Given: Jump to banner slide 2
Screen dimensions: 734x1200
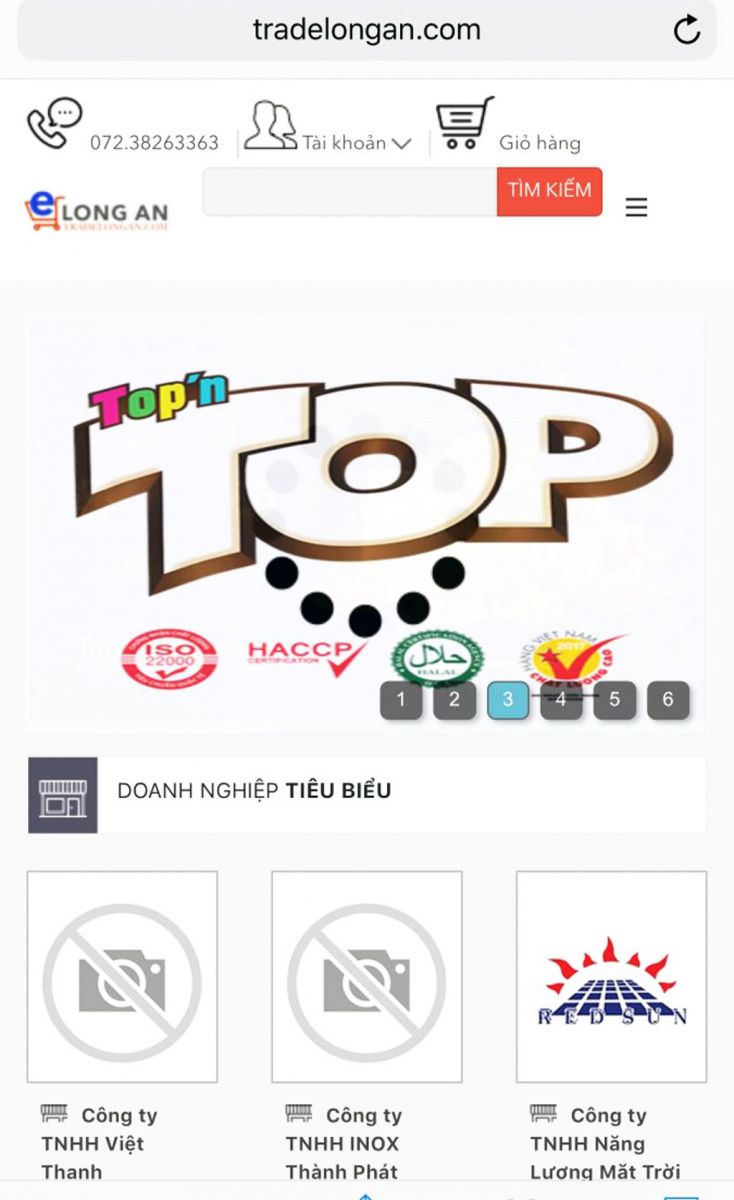Looking at the screenshot, I should (454, 699).
